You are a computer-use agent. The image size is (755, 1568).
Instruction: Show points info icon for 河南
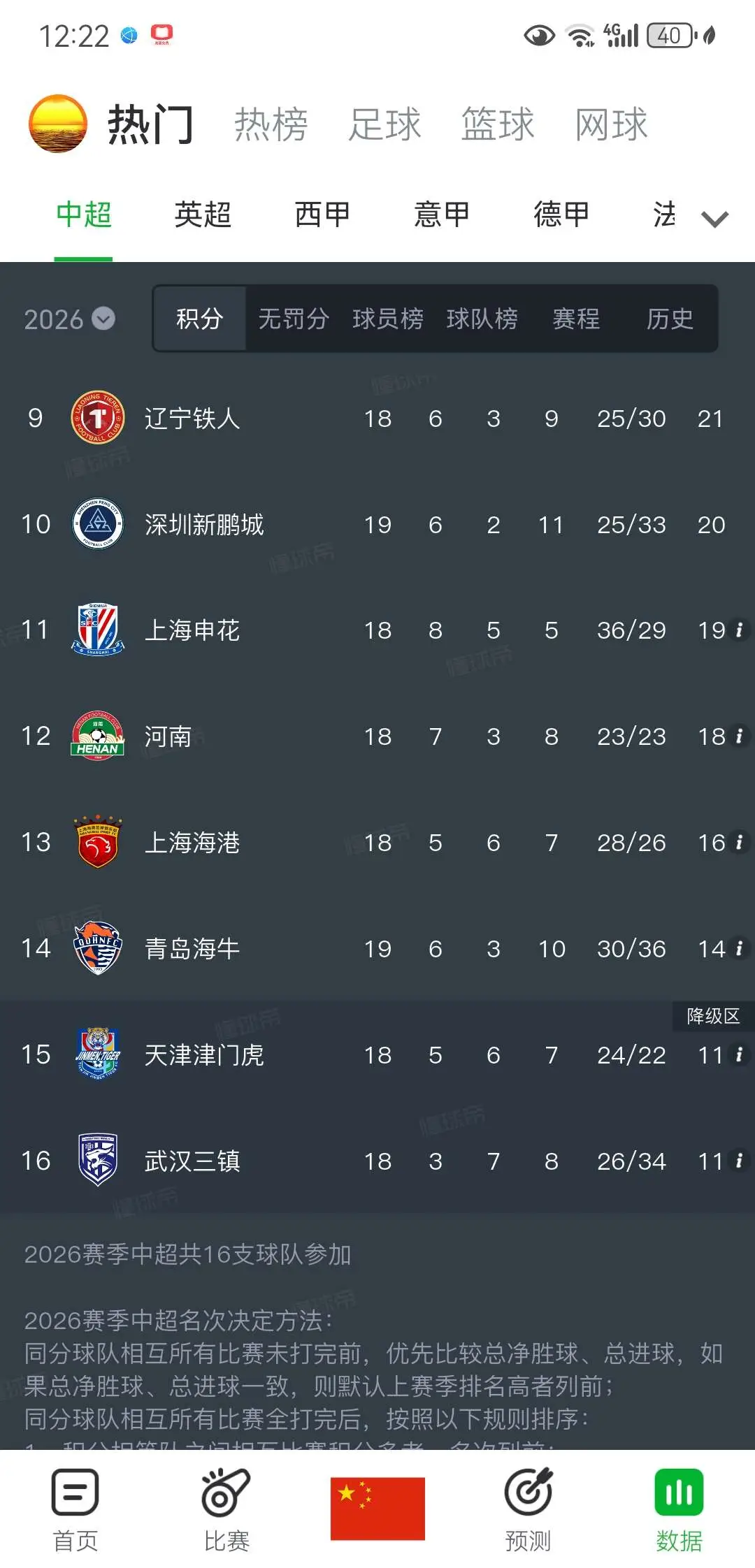click(x=739, y=736)
